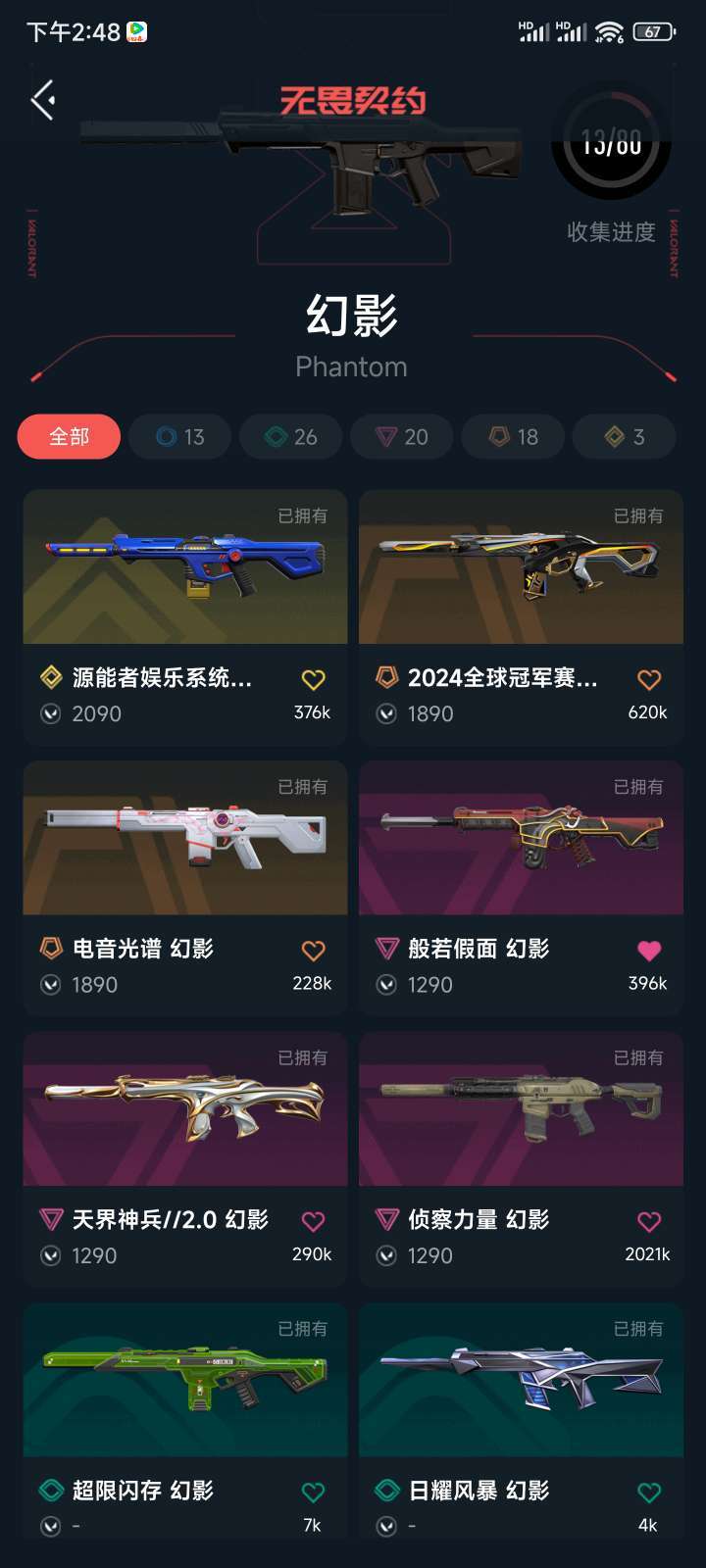
Task: Switch to the 26-count rarity tab
Action: [290, 437]
